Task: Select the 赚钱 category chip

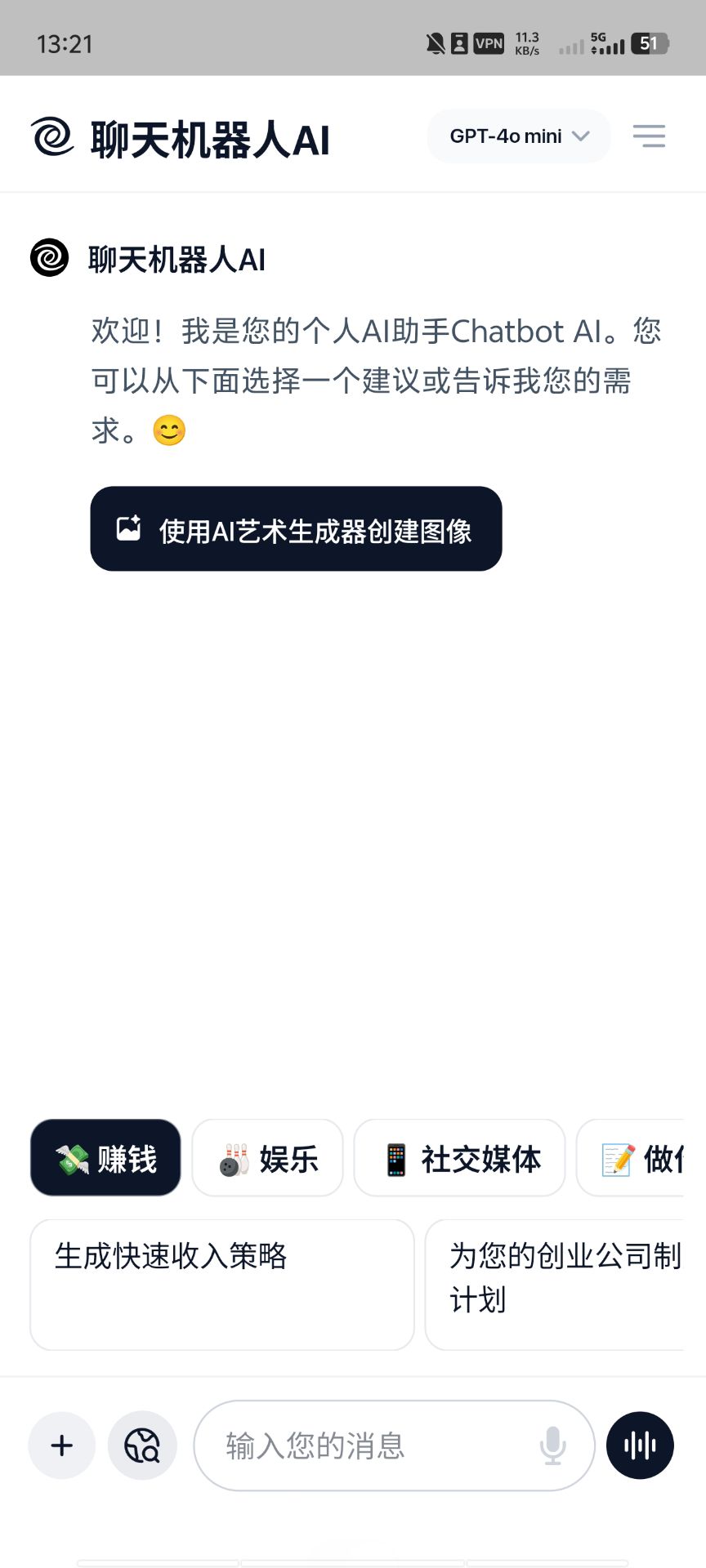Action: coord(105,1158)
